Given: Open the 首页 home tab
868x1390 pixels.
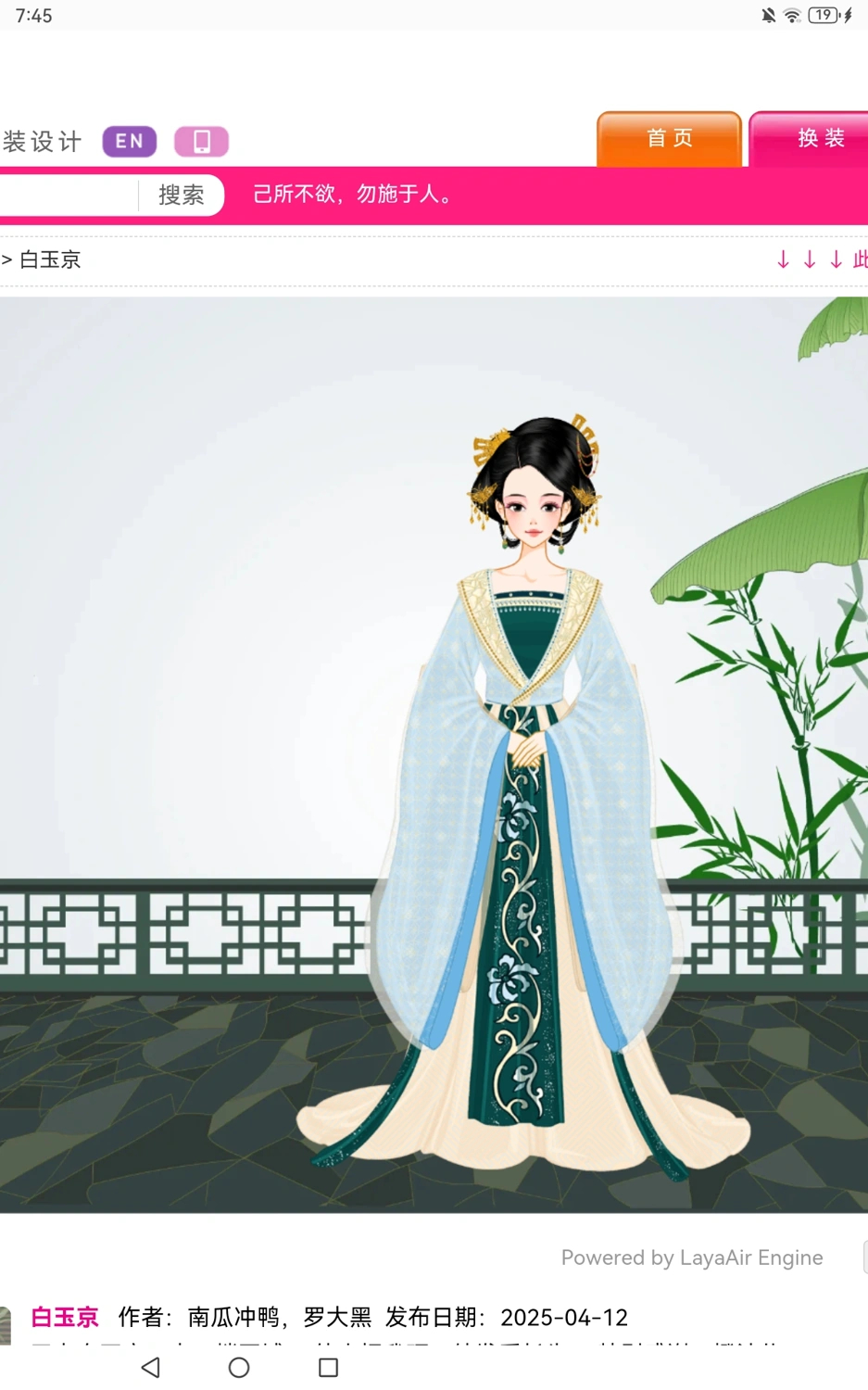Looking at the screenshot, I should click(x=669, y=139).
